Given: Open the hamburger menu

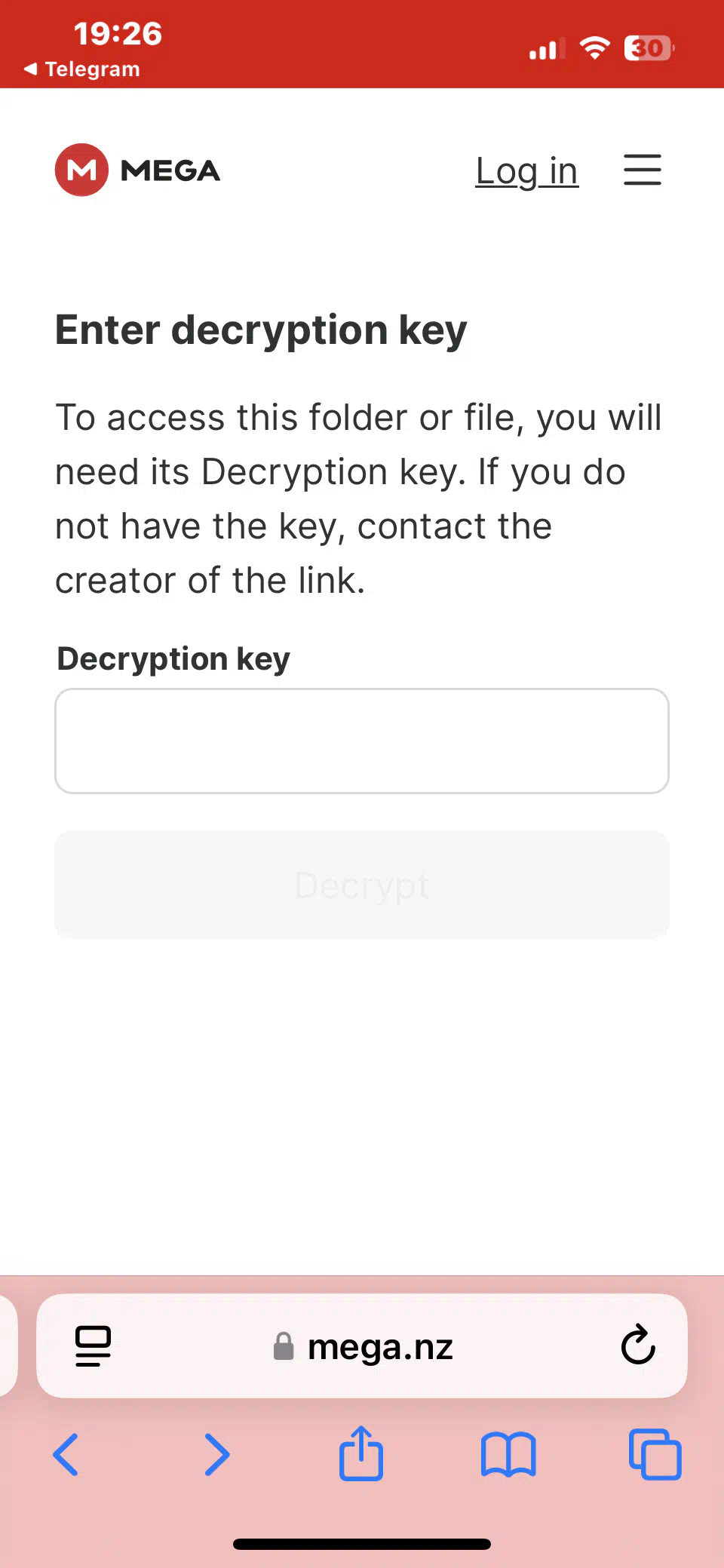Looking at the screenshot, I should point(643,170).
